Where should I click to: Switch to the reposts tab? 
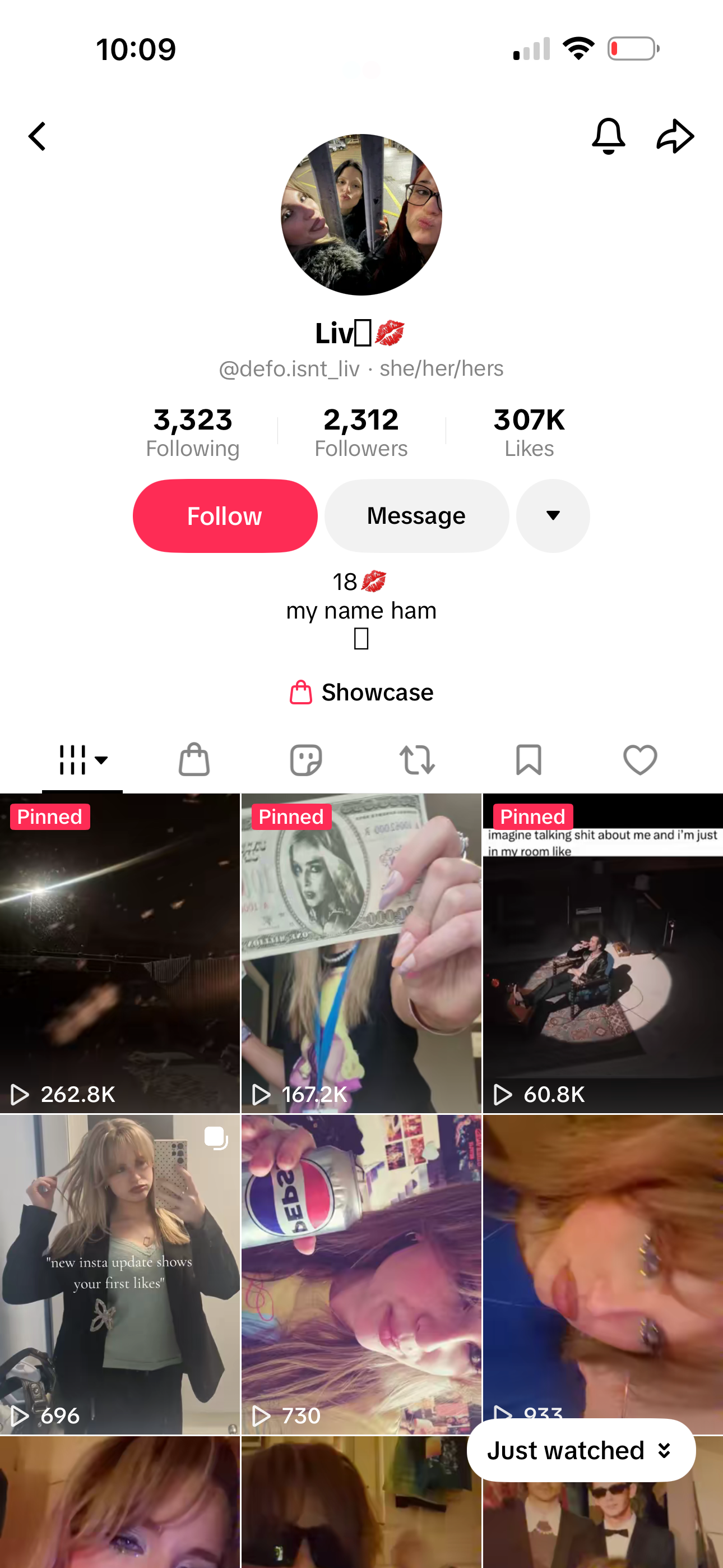417,760
